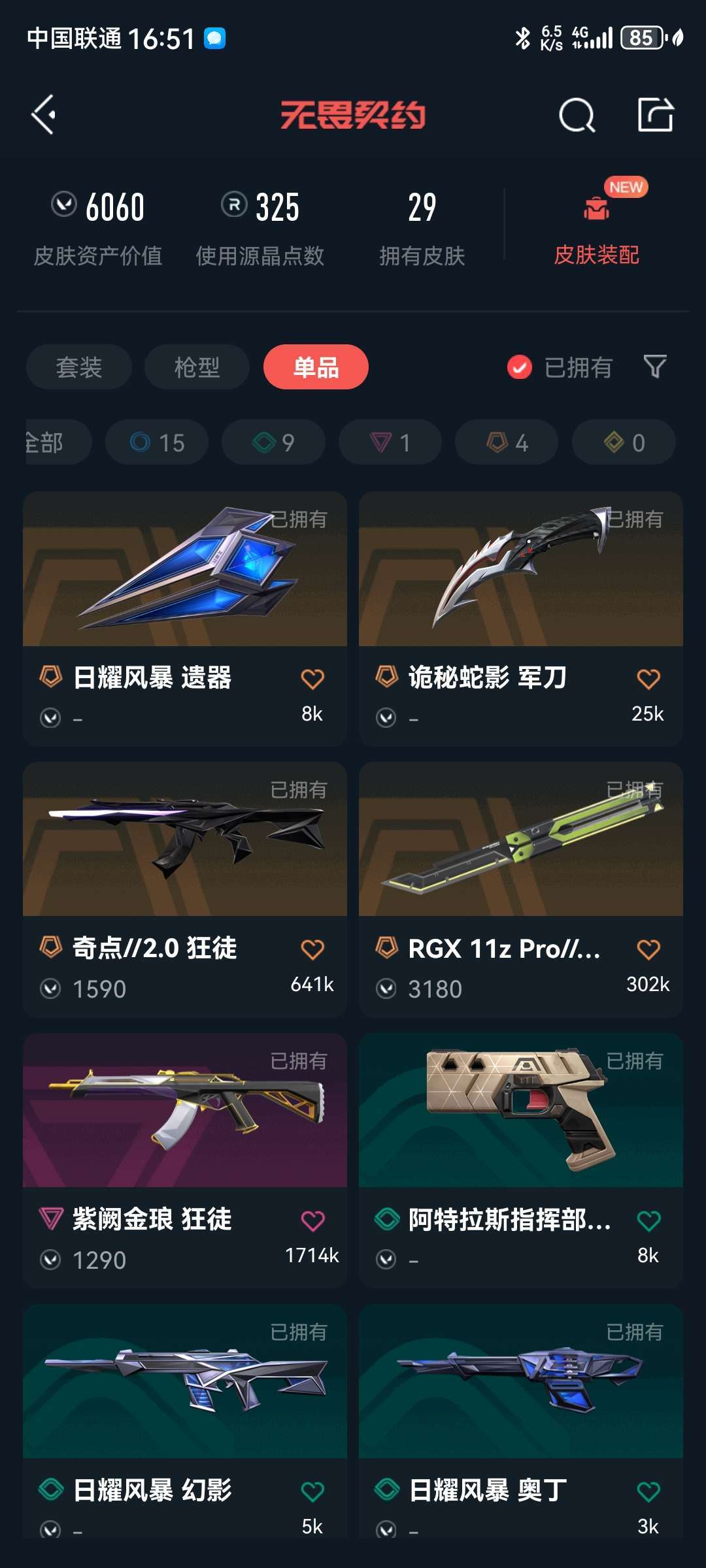Share this skin collection page
706x1568 pixels.
(655, 116)
